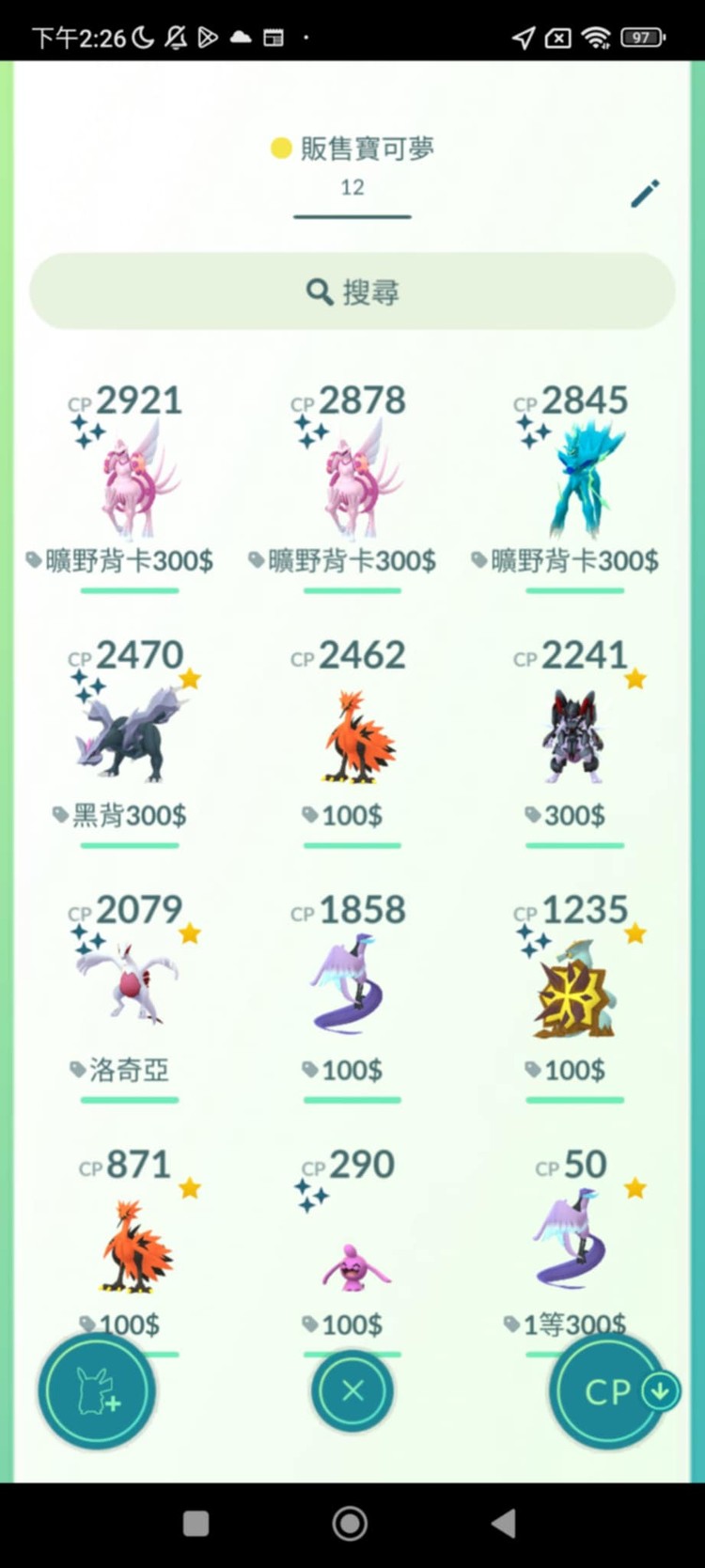Click the tag icon next to 1等300$
The height and width of the screenshot is (1568, 705).
coord(513,1324)
